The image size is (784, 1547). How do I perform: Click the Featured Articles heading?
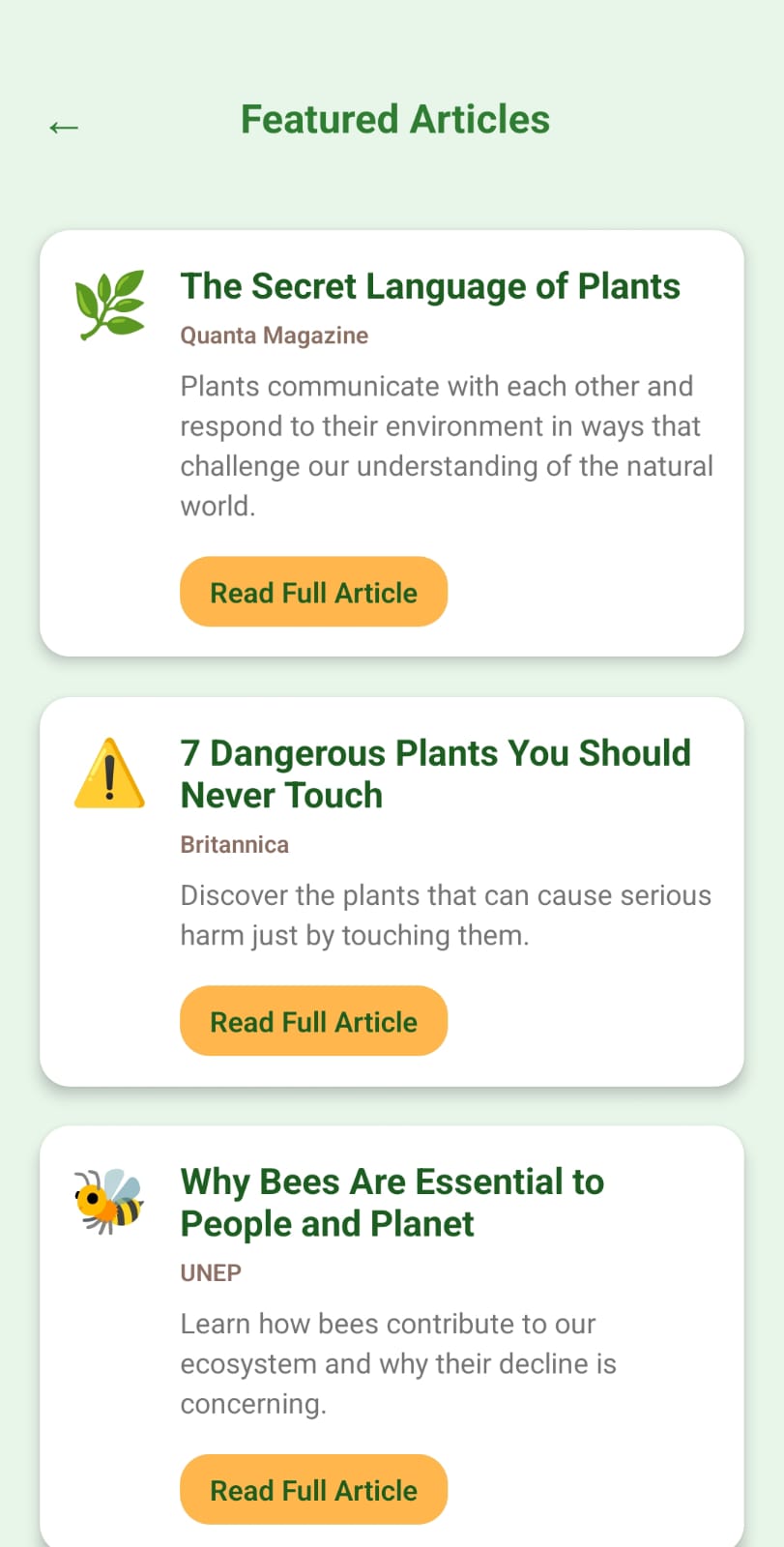tap(394, 119)
